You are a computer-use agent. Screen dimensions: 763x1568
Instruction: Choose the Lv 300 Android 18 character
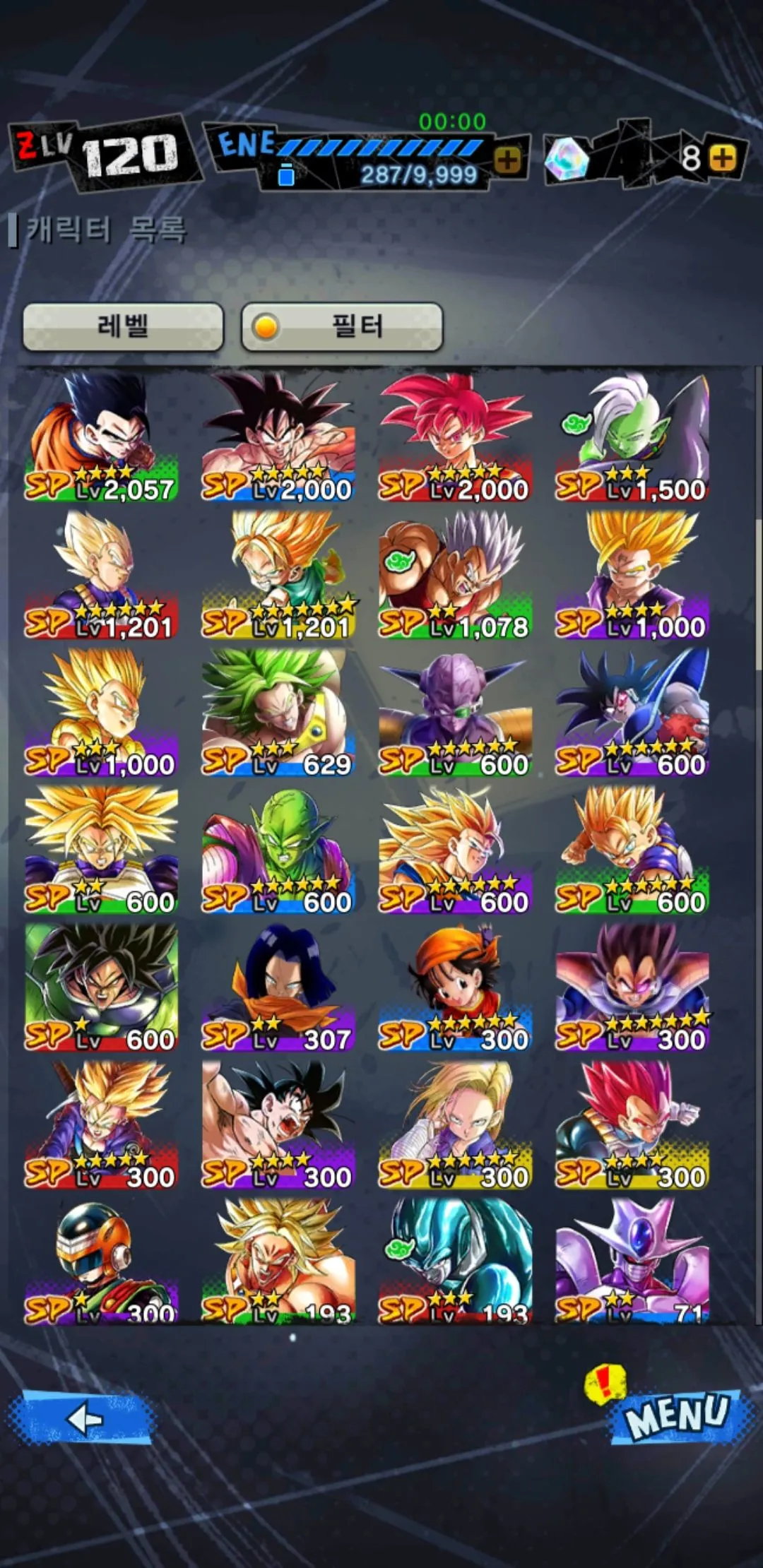[x=454, y=1125]
